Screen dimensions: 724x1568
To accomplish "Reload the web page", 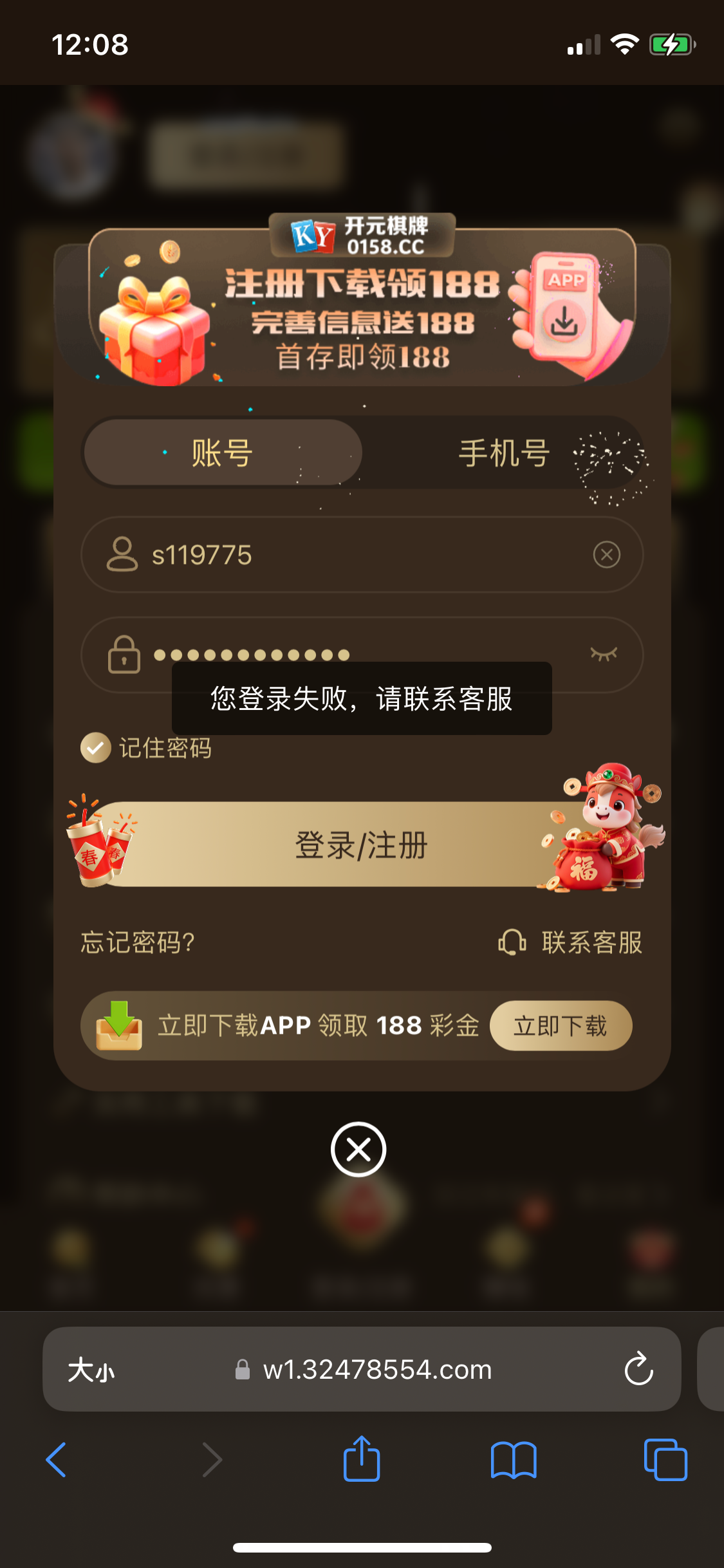I will point(638,1369).
